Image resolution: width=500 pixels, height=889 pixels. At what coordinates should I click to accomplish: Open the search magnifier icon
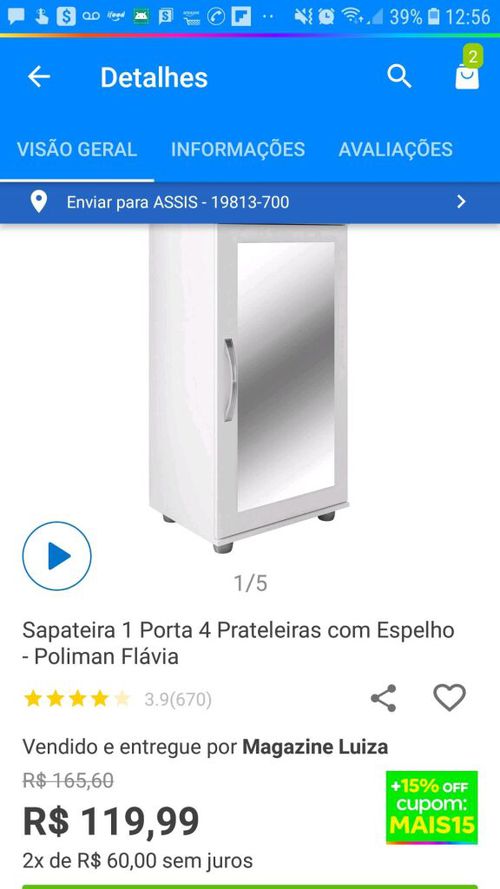click(399, 76)
